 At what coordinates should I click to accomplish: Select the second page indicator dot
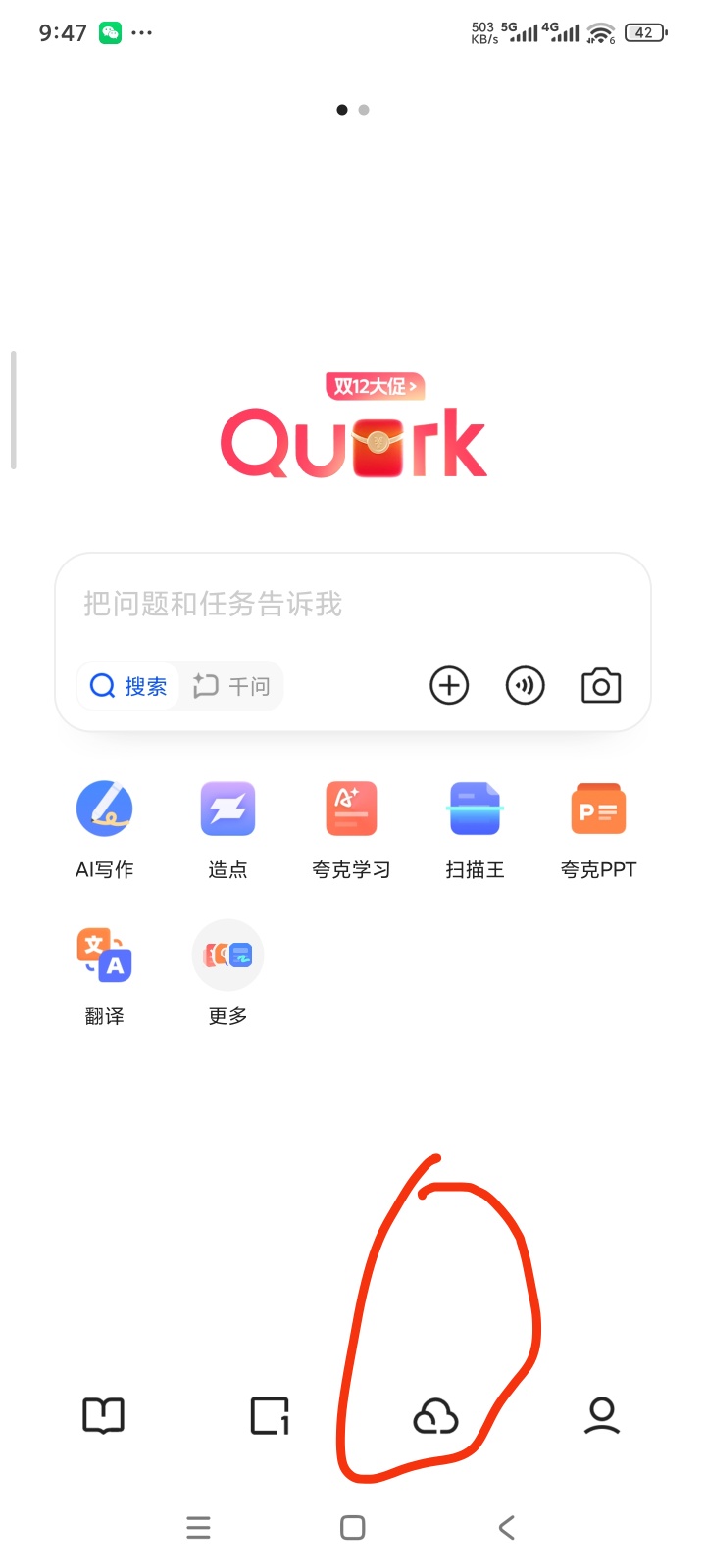(x=364, y=110)
